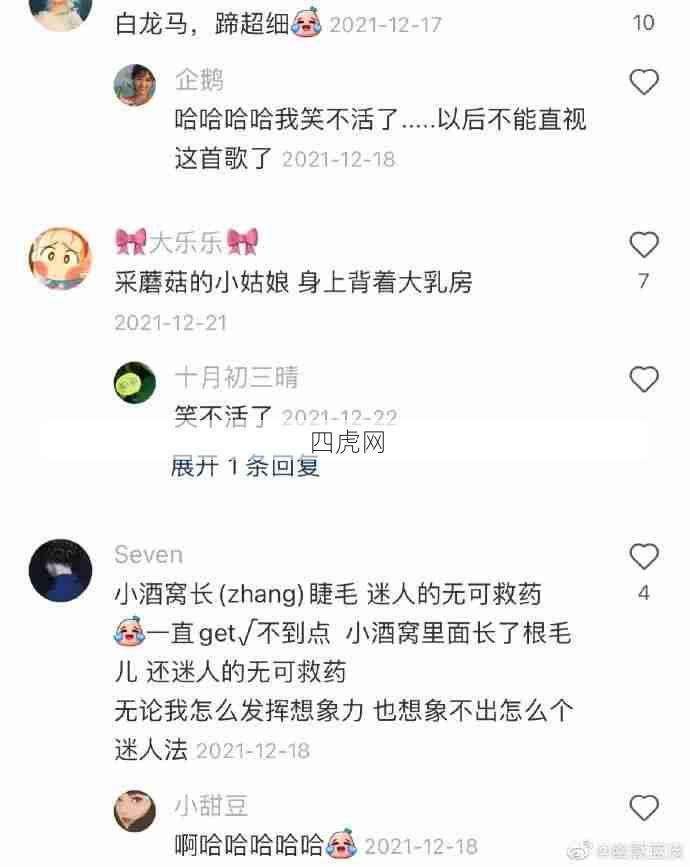Viewport: 690px width, 867px height.
Task: Open 企鹅's profile avatar
Action: point(134,84)
